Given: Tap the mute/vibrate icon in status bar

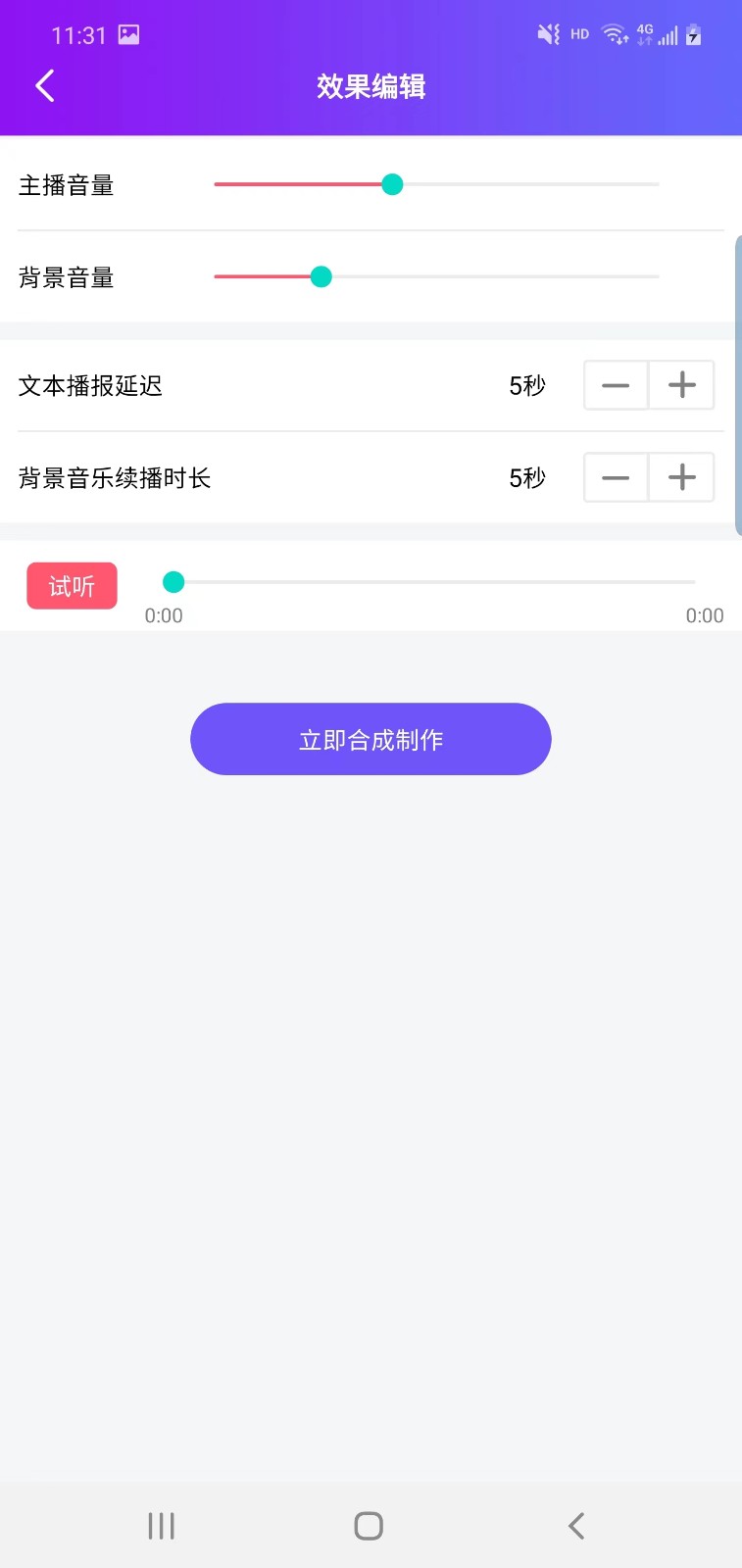Looking at the screenshot, I should (548, 33).
